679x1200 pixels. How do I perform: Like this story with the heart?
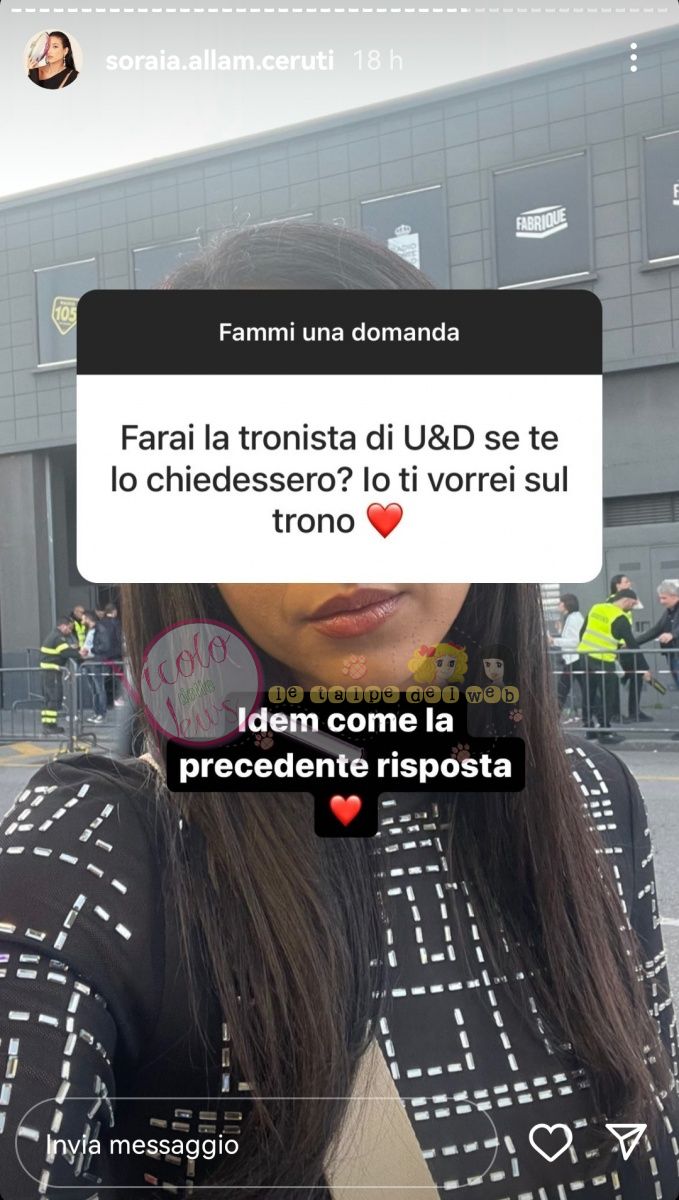[x=550, y=1142]
